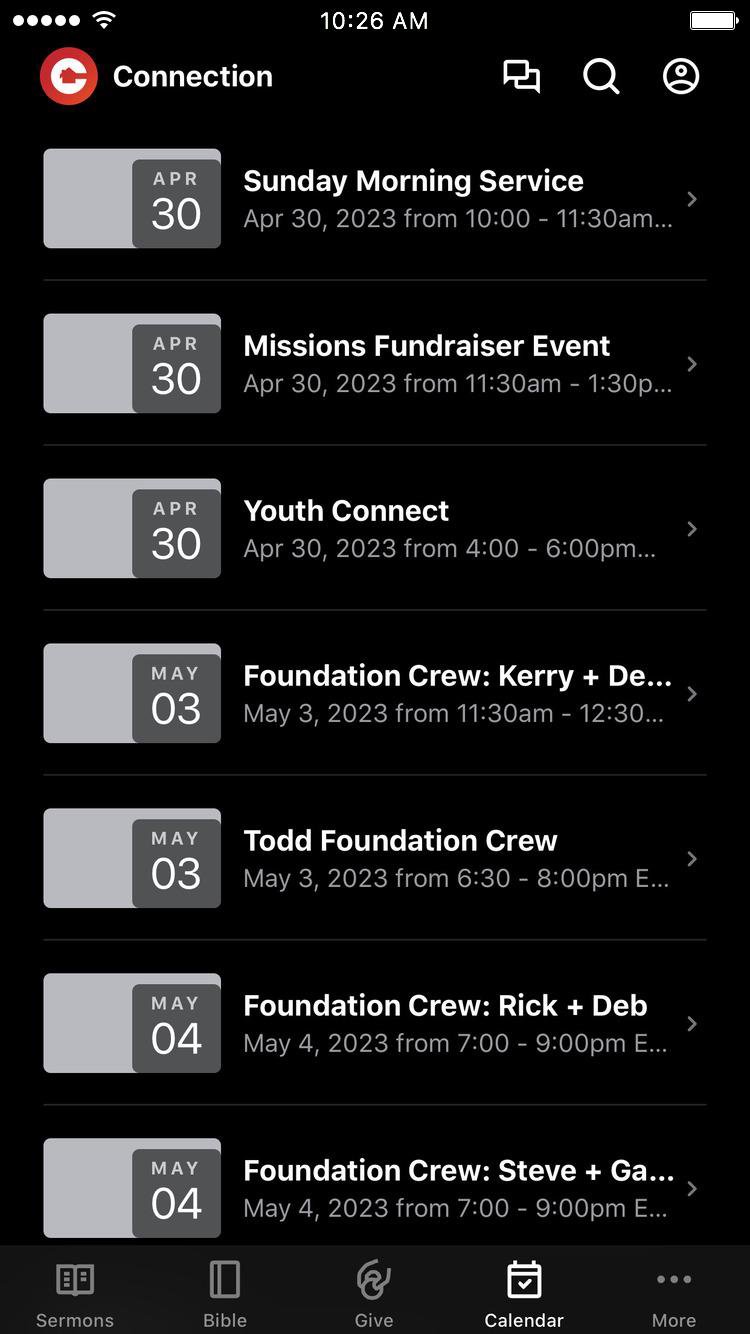Screen dimensions: 750x1334
Task: Open the user profile icon
Action: tap(681, 76)
